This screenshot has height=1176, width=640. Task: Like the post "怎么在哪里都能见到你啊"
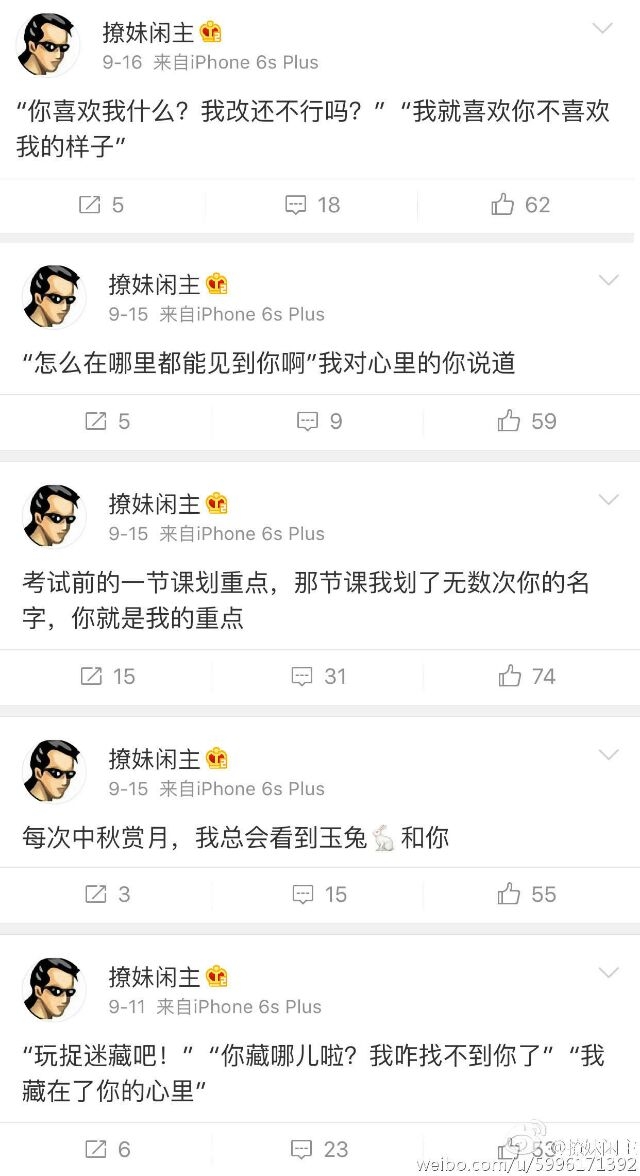click(x=527, y=421)
